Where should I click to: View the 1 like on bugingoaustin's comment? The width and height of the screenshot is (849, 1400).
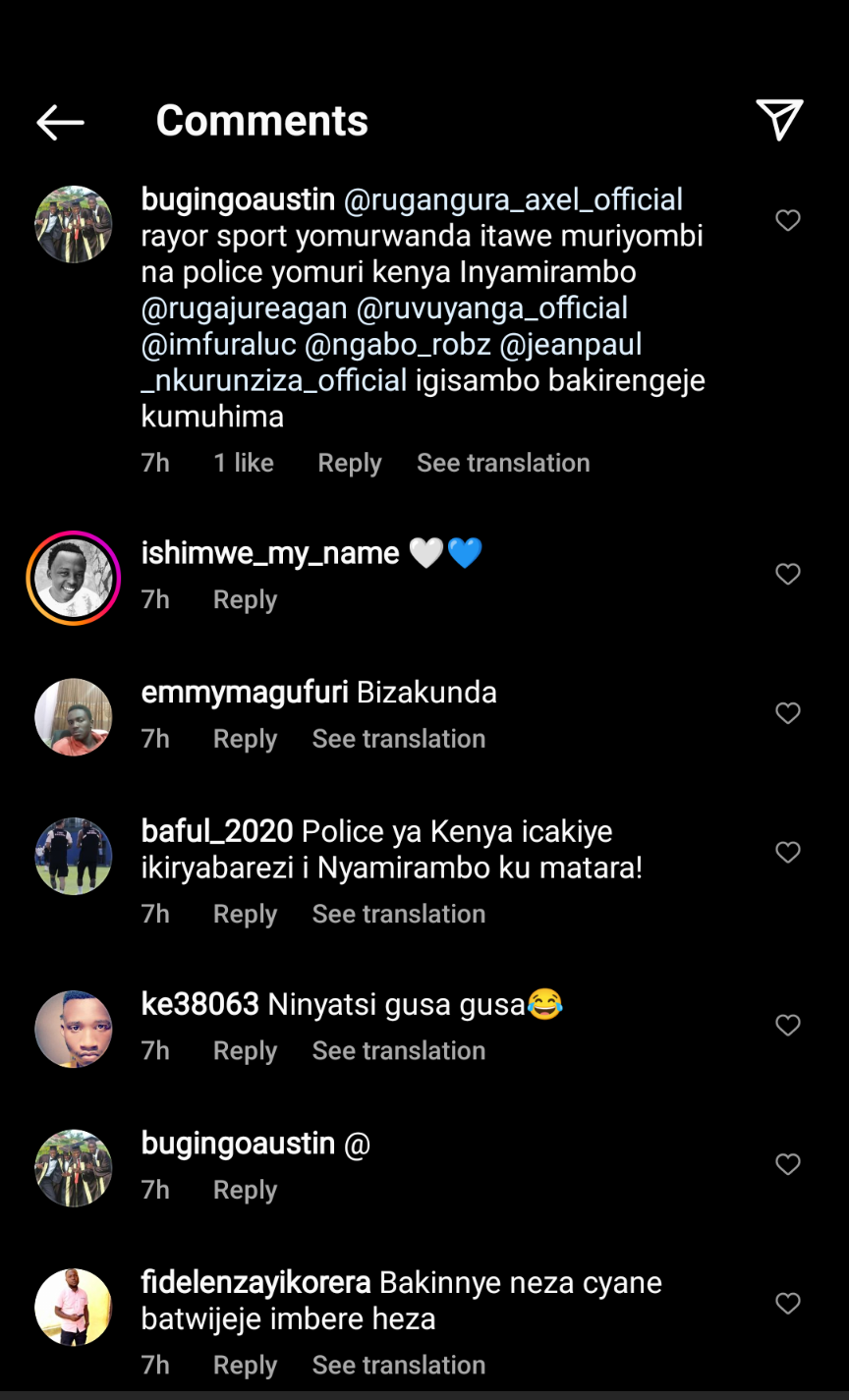pyautogui.click(x=244, y=463)
